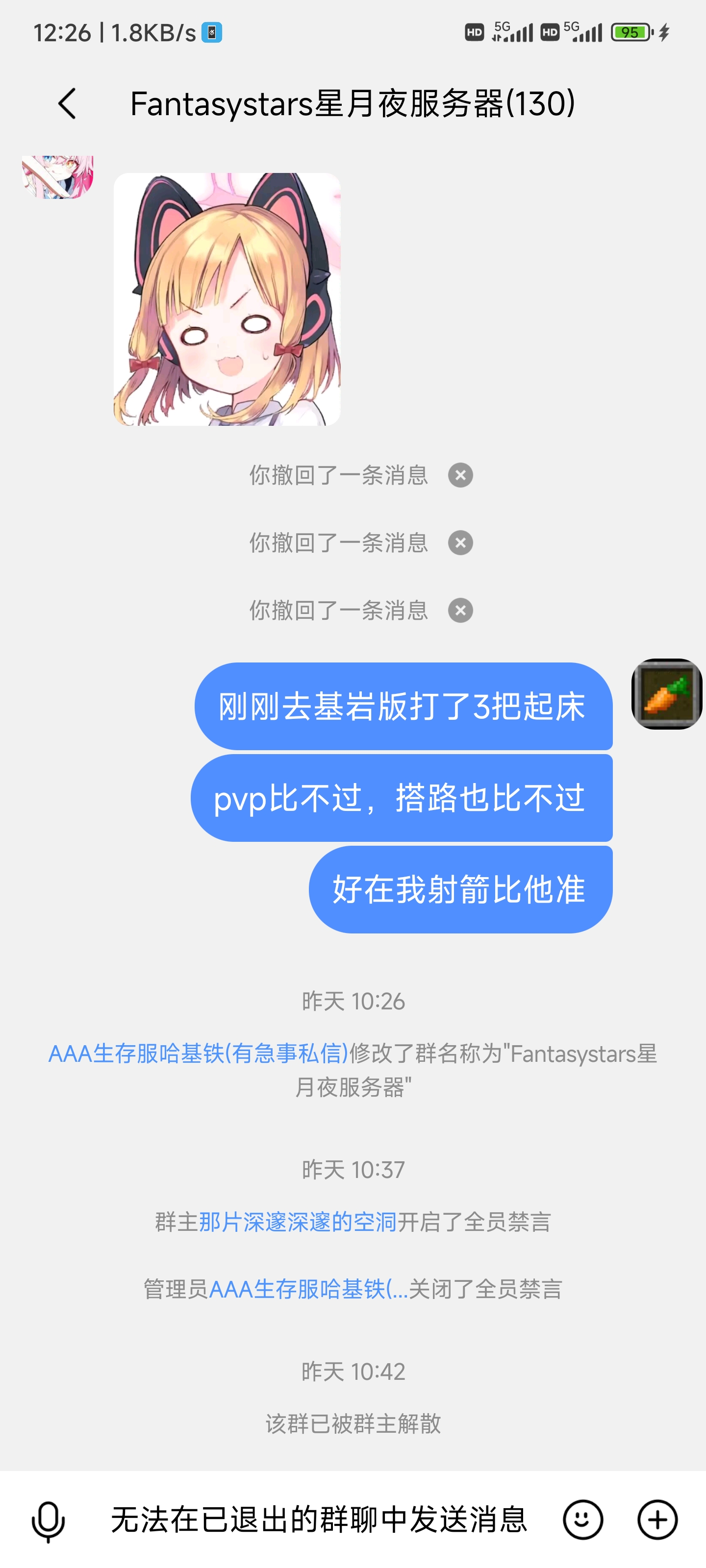Open profile link 那片深邃深邃的空洞
The width and height of the screenshot is (706, 1568).
click(x=298, y=1222)
